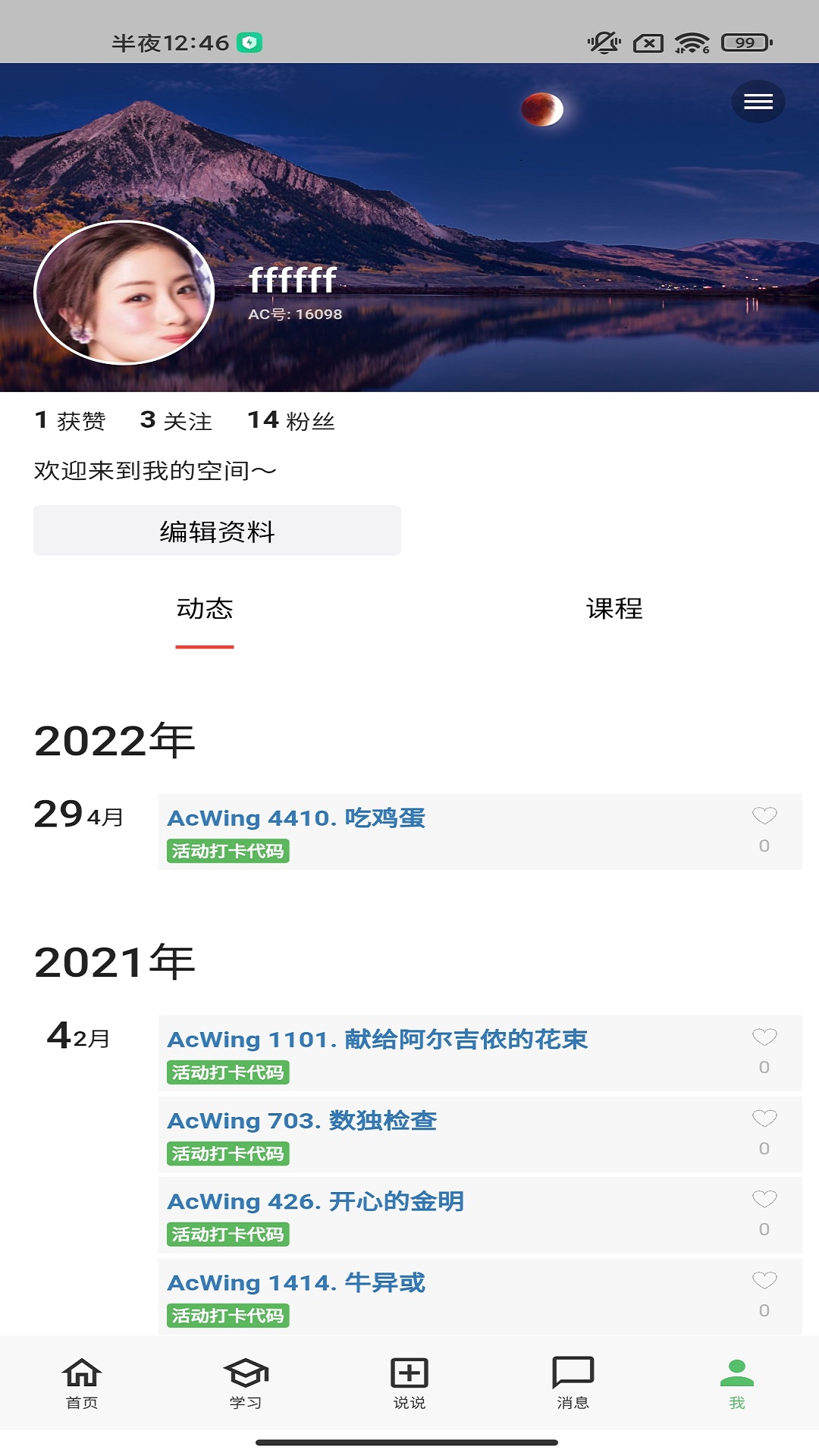Switch to the 课程 tab
Viewport: 819px width, 1456px height.
point(614,609)
